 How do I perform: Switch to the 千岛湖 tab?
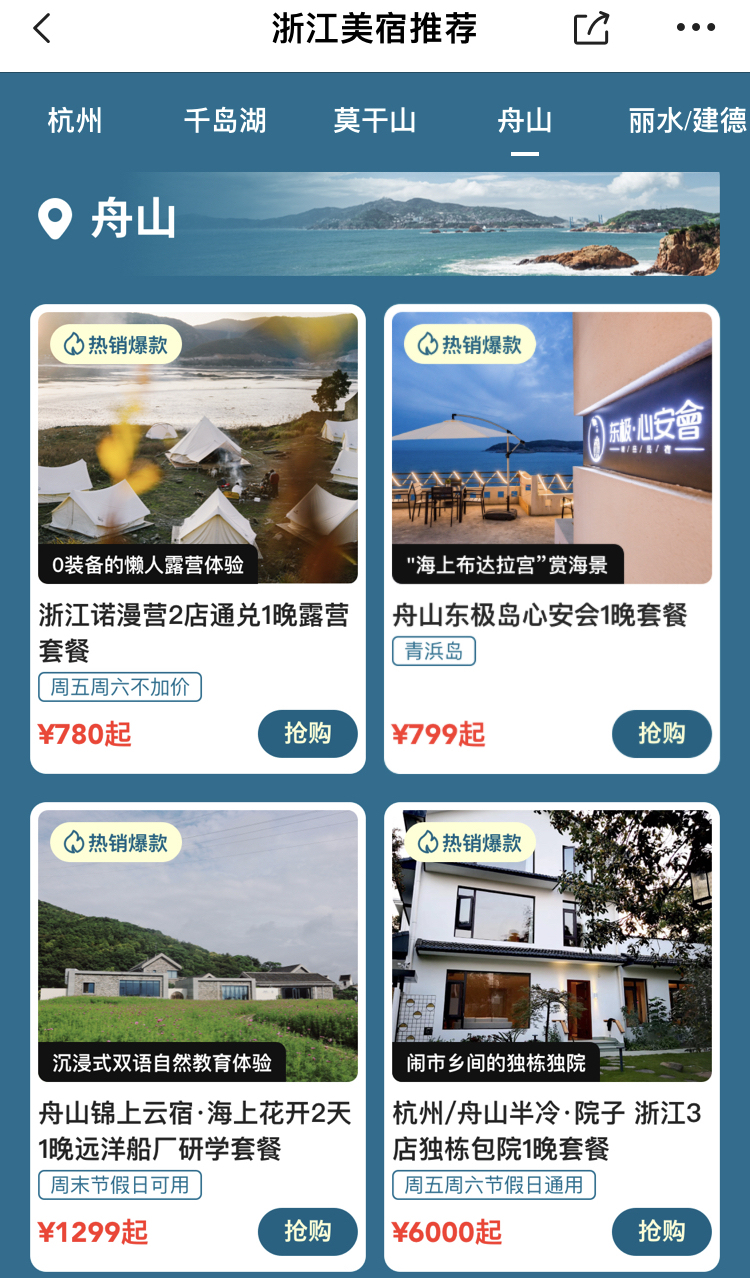click(x=225, y=121)
